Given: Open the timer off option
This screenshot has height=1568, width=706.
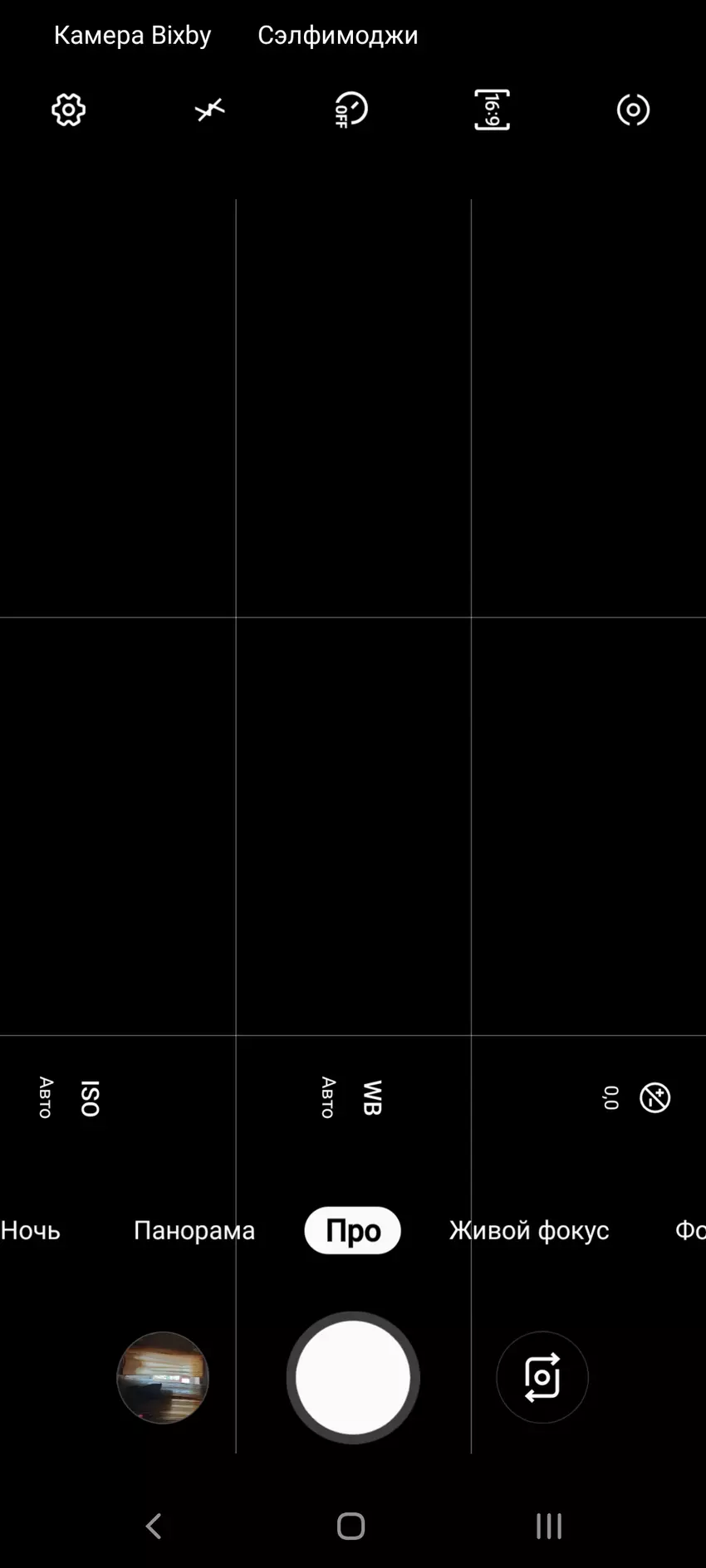Looking at the screenshot, I should click(351, 110).
